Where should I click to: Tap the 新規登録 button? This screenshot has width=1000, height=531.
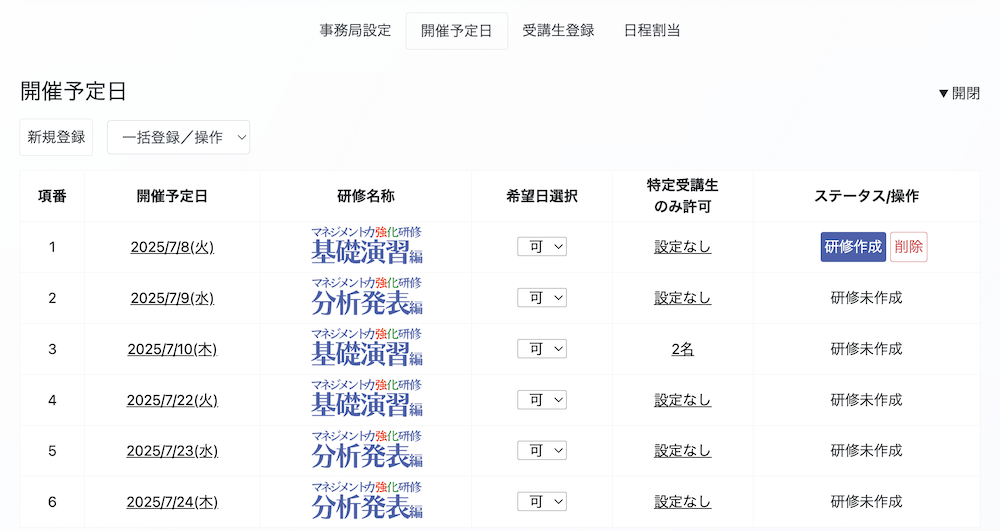point(56,138)
